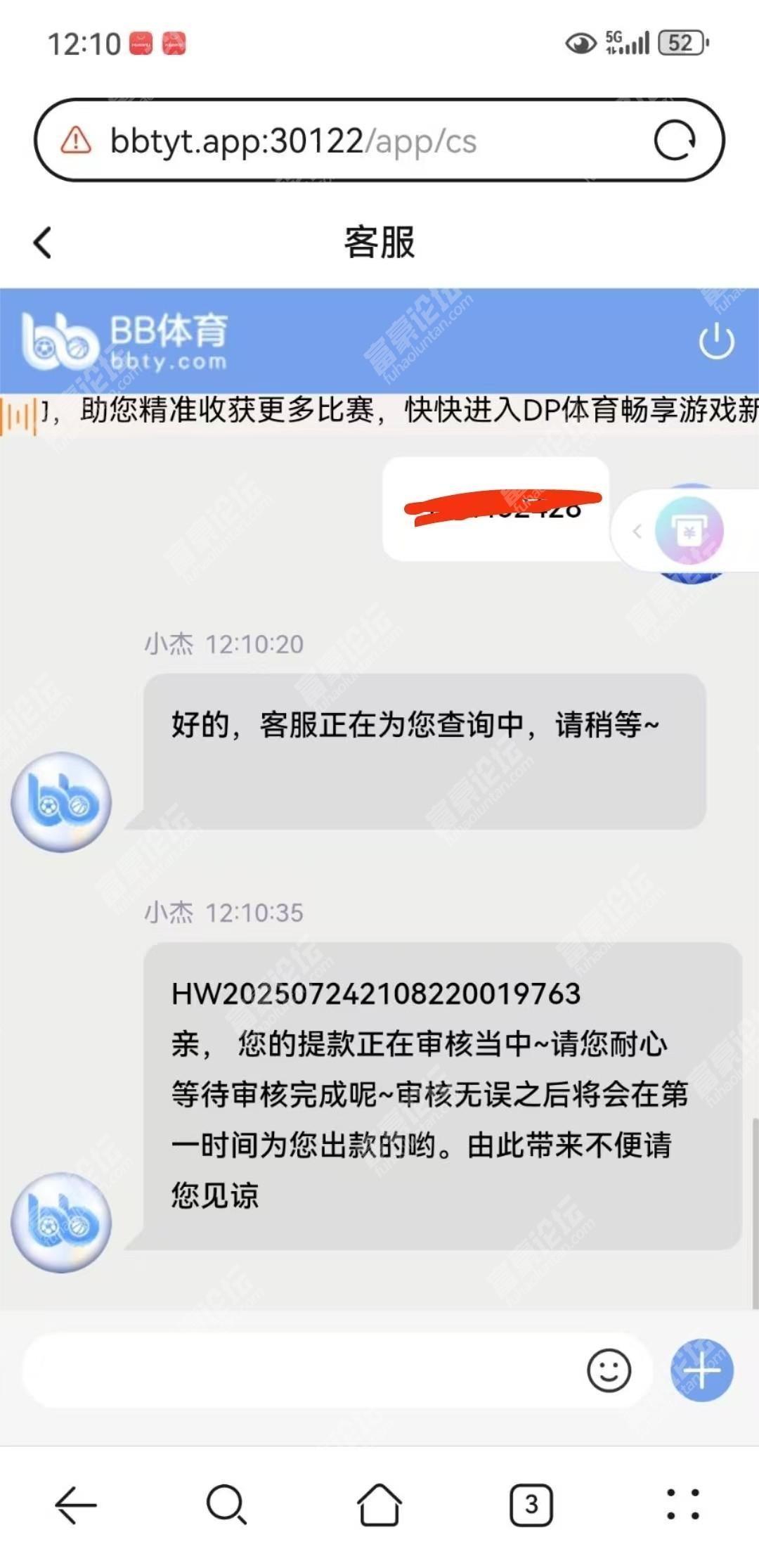Open the tab switcher showing 3 tabs
This screenshot has height=1568, width=759.
pyautogui.click(x=531, y=1505)
